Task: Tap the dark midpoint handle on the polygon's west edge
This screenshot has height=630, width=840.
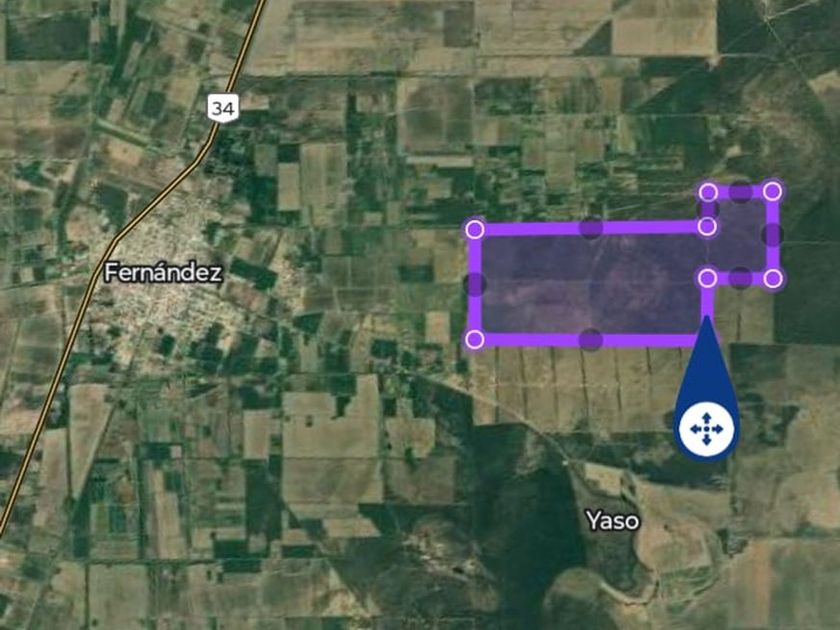Action: (475, 284)
